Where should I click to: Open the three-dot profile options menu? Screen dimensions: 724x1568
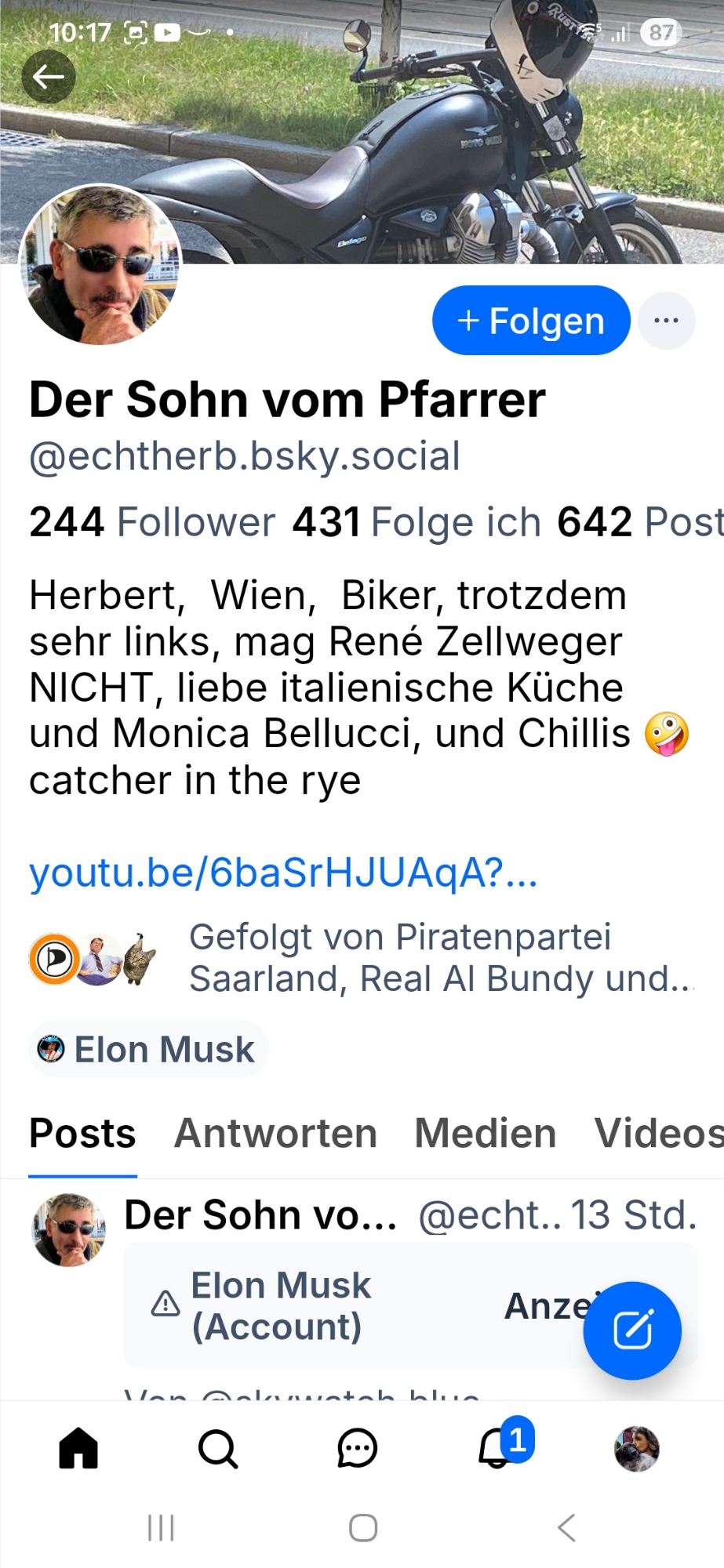point(666,321)
